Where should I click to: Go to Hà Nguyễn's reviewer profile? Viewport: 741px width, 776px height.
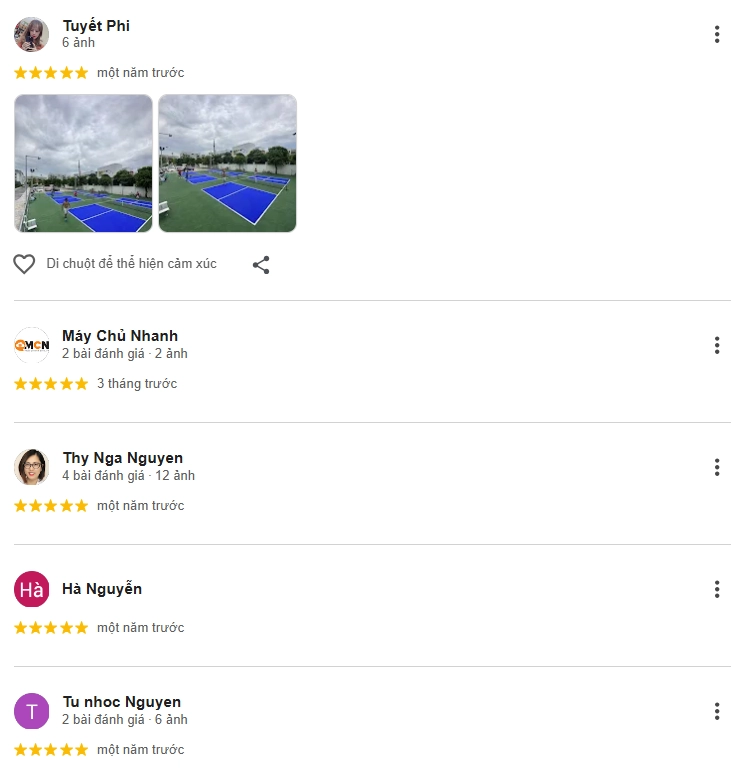coord(102,589)
